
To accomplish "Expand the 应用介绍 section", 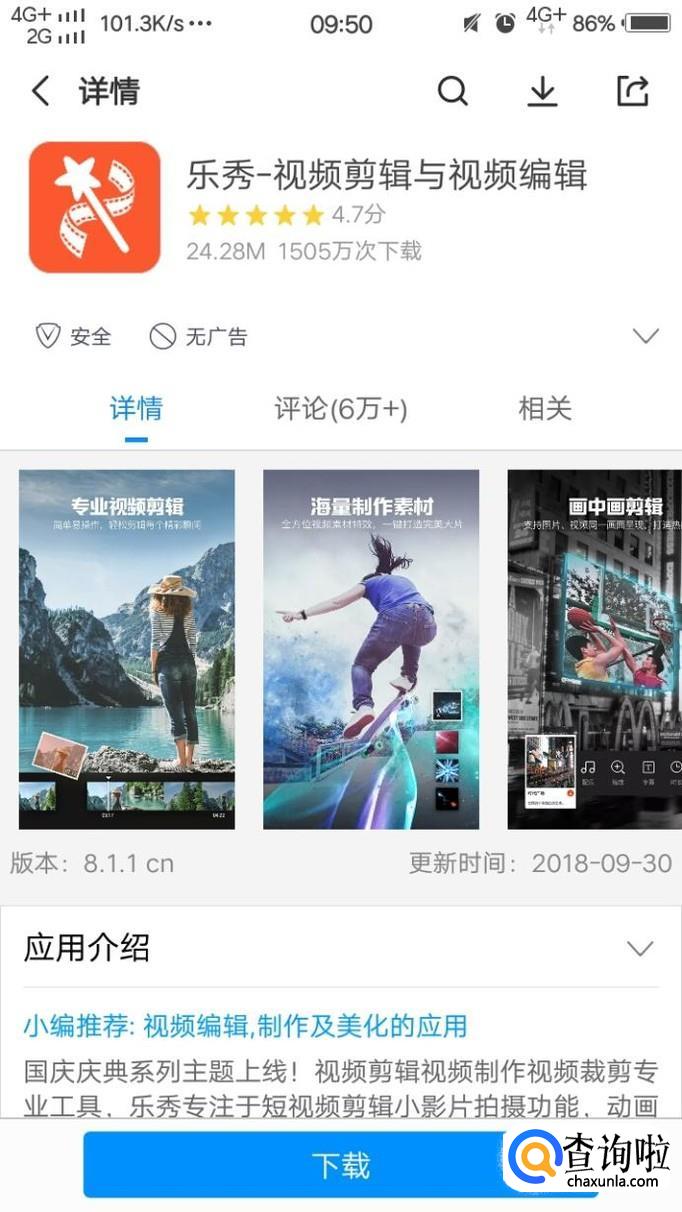I will pos(639,948).
